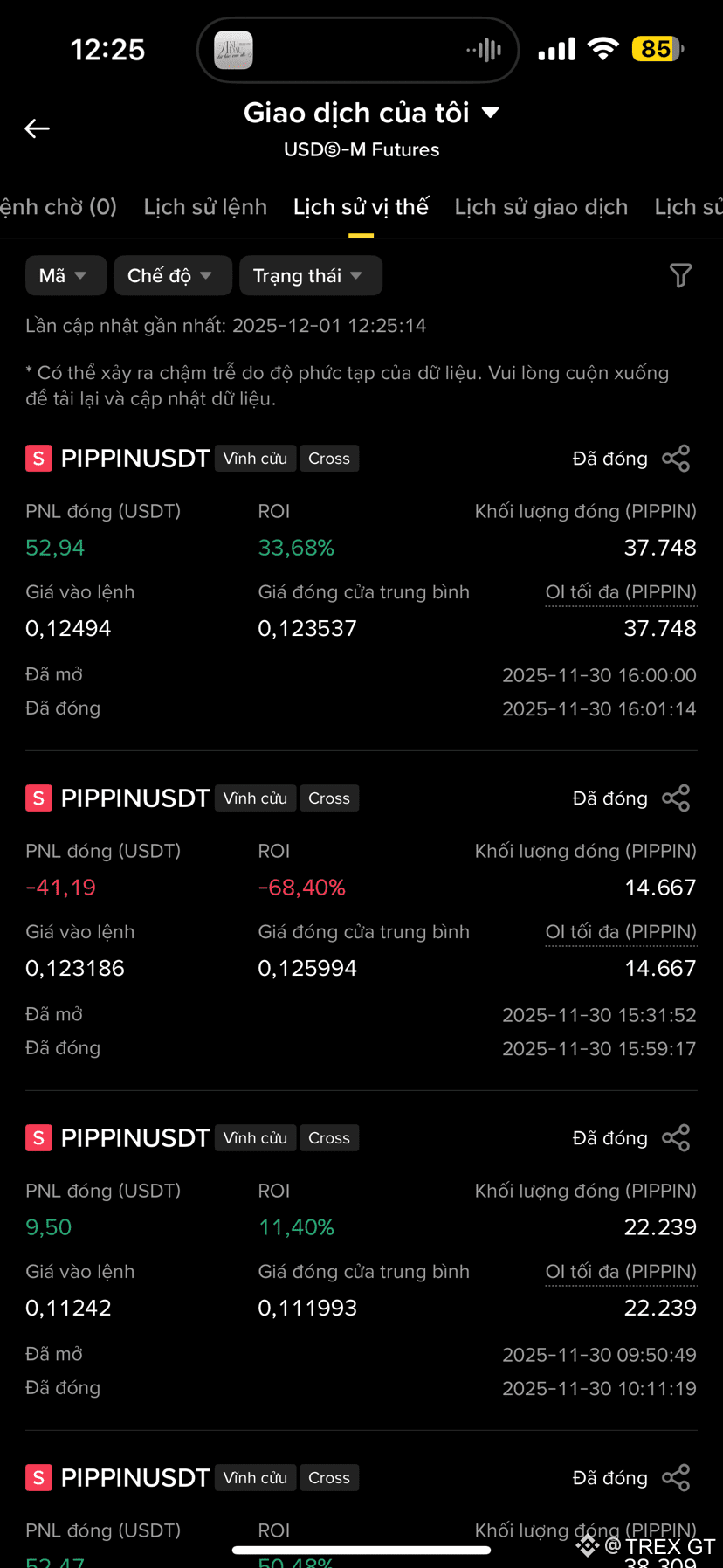Tap the OI tối đa label above 14.667
The width and height of the screenshot is (723, 1568).
(x=621, y=932)
